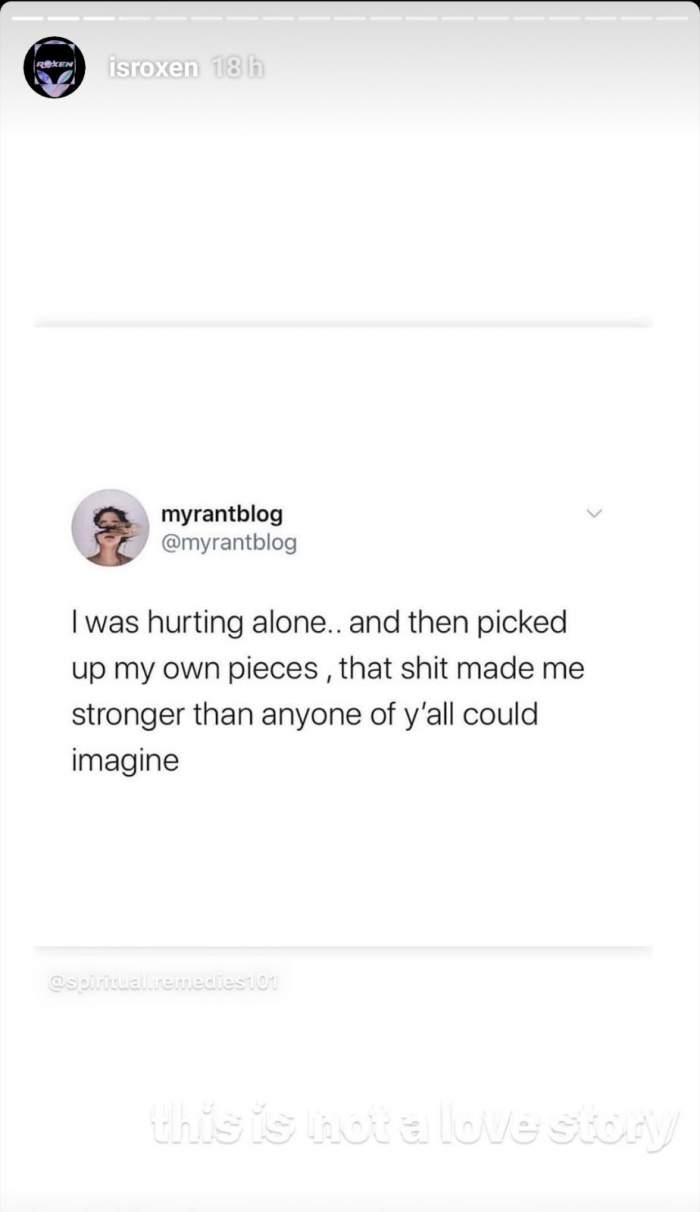Tap the isroxen username in the story header
700x1212 pixels.
152,68
